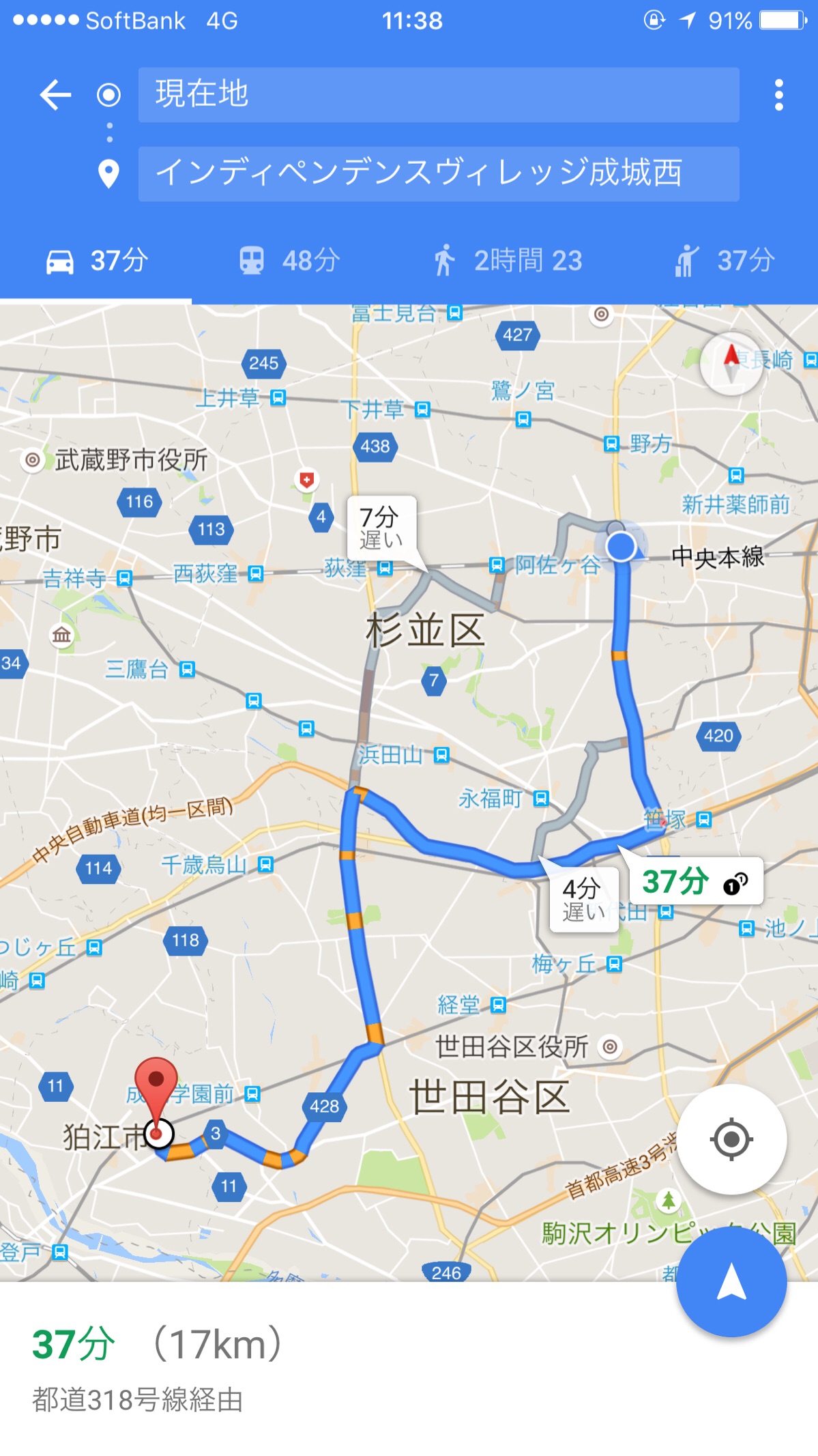
Task: Select the alternate route 7分 遅い
Action: coord(381,528)
